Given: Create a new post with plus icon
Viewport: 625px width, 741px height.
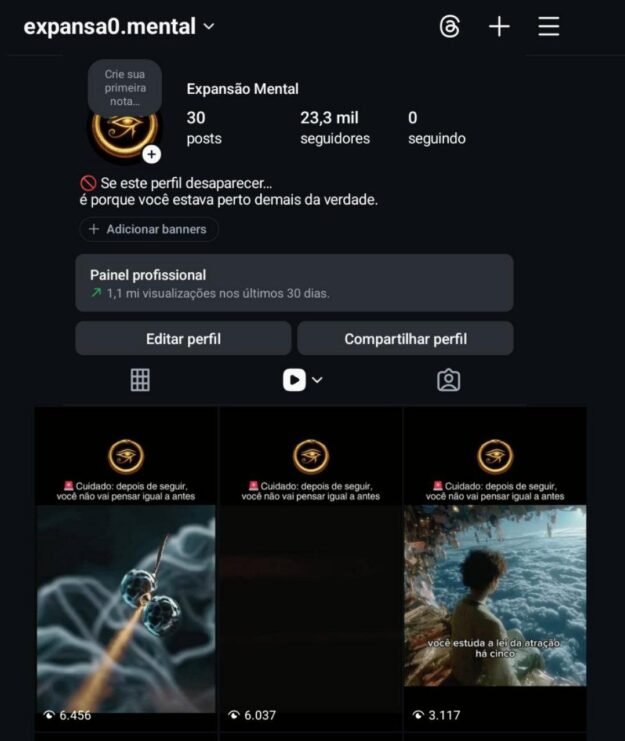Looking at the screenshot, I should (499, 27).
